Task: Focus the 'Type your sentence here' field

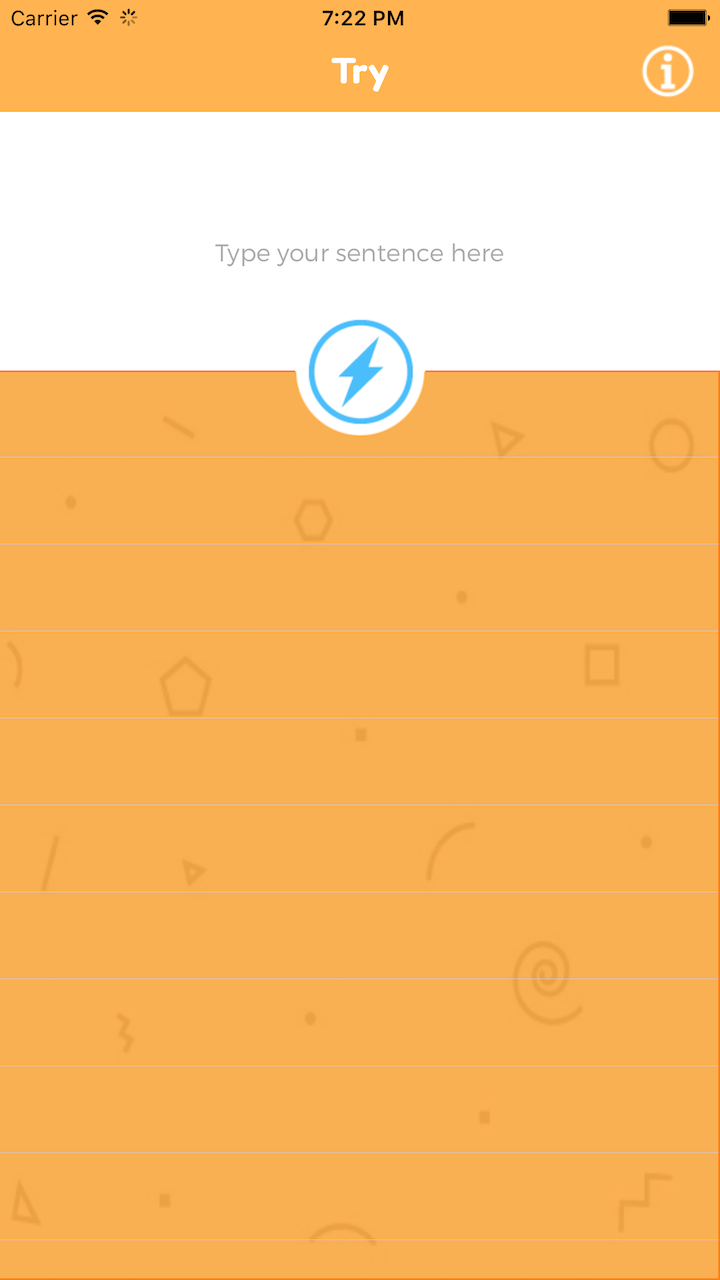Action: [x=360, y=253]
